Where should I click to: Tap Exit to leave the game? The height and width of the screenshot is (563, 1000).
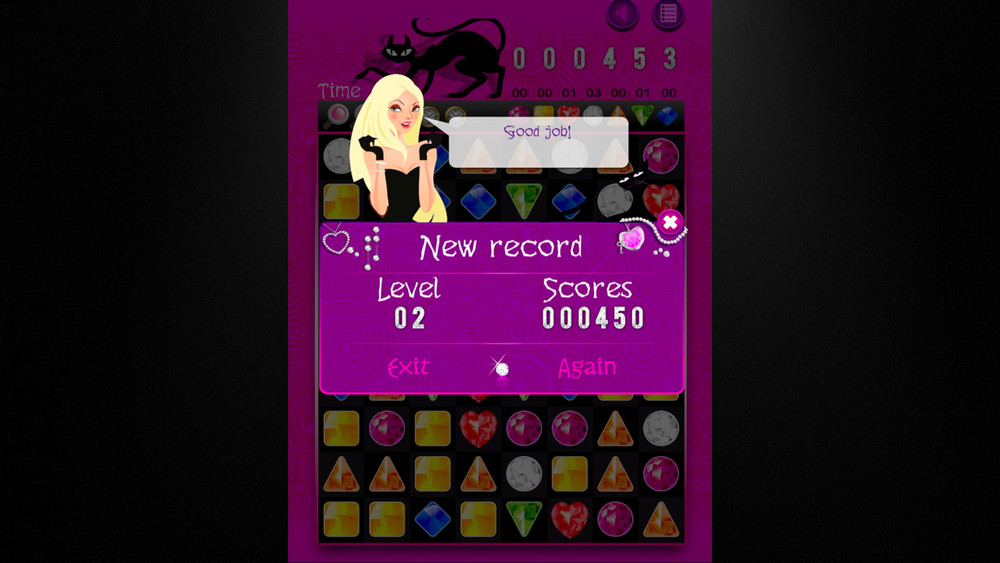[x=408, y=367]
